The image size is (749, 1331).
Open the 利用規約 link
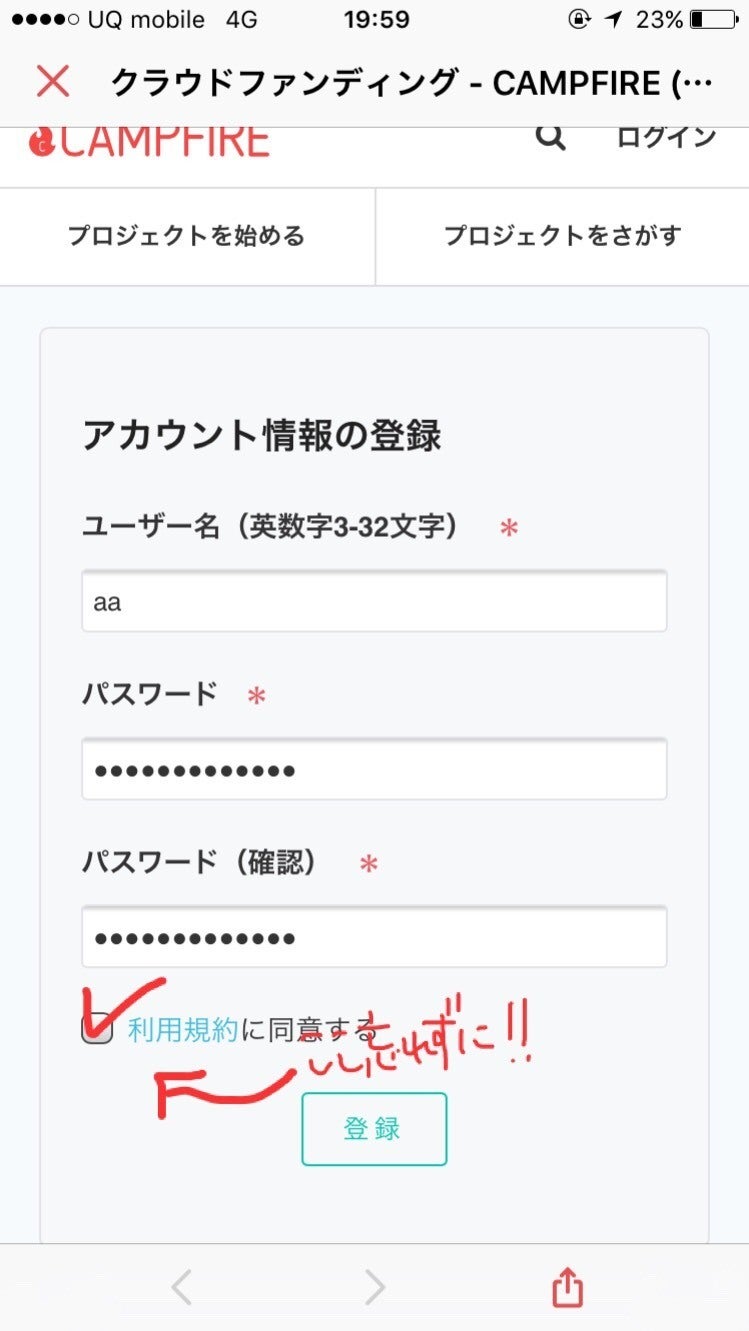(x=183, y=1031)
